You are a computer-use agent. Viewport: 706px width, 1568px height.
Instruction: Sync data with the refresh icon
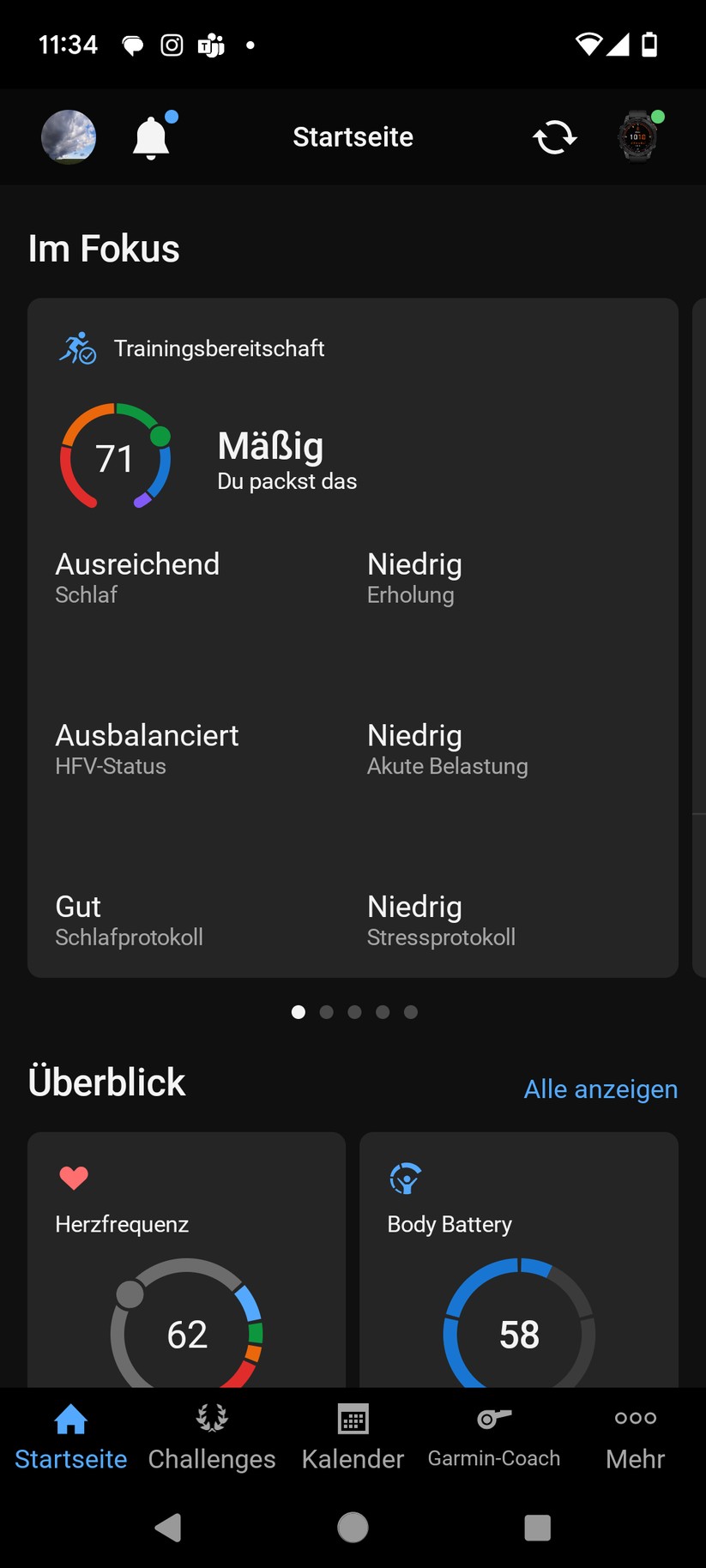pos(554,137)
